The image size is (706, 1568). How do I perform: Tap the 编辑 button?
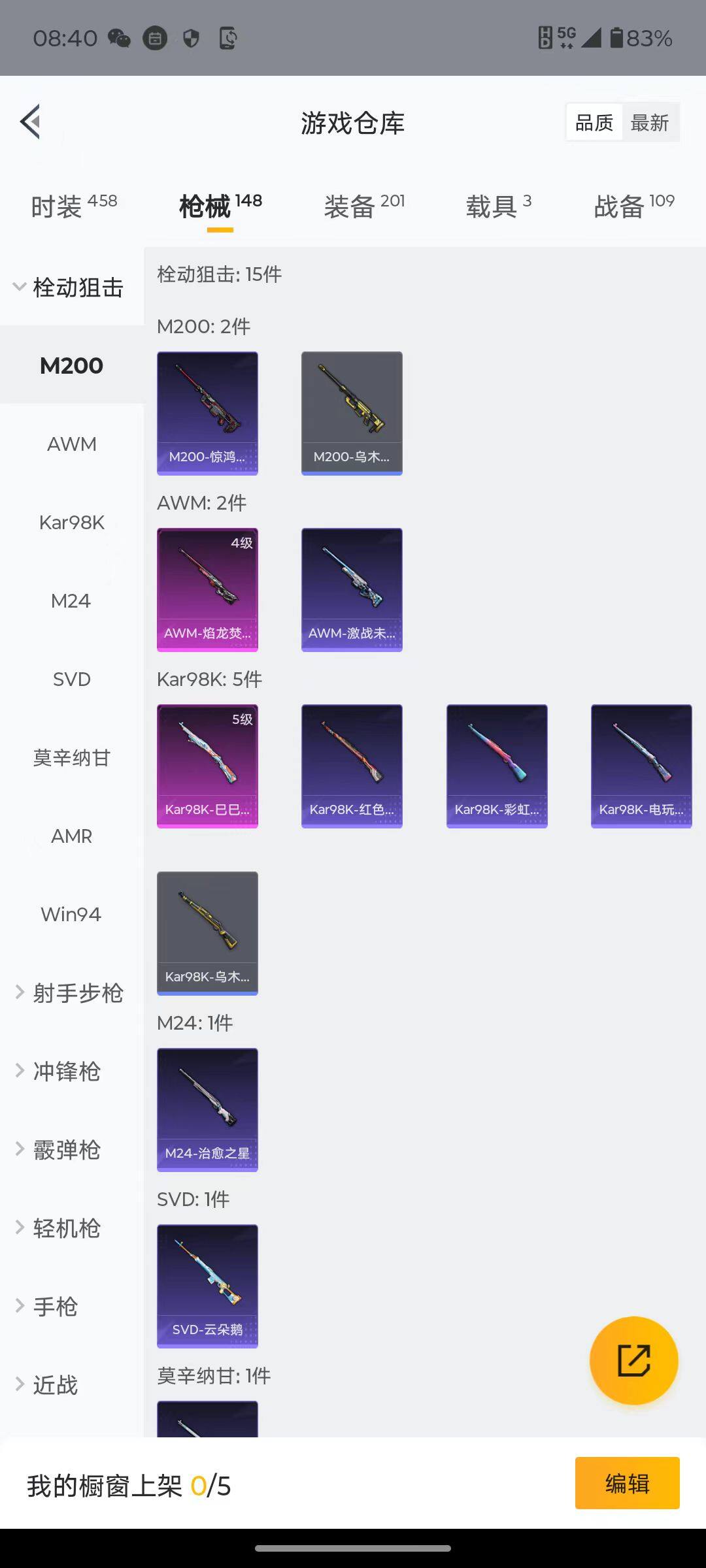coord(627,1483)
